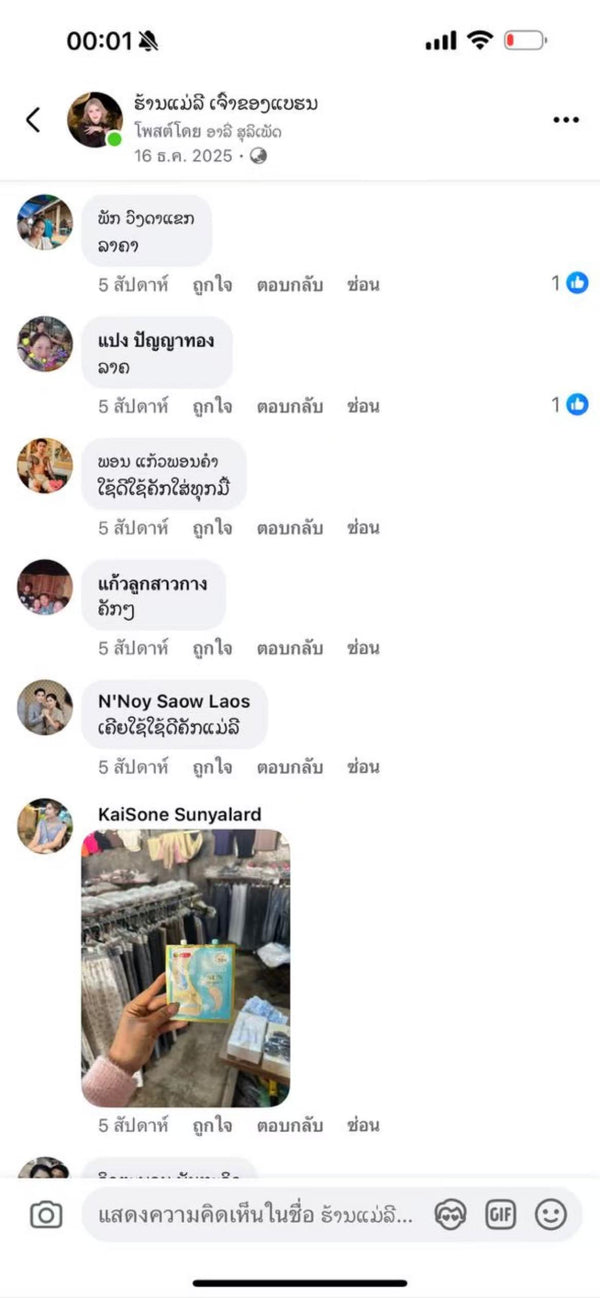Hide KaiSone Sunyalard's photo comment

(363, 1125)
